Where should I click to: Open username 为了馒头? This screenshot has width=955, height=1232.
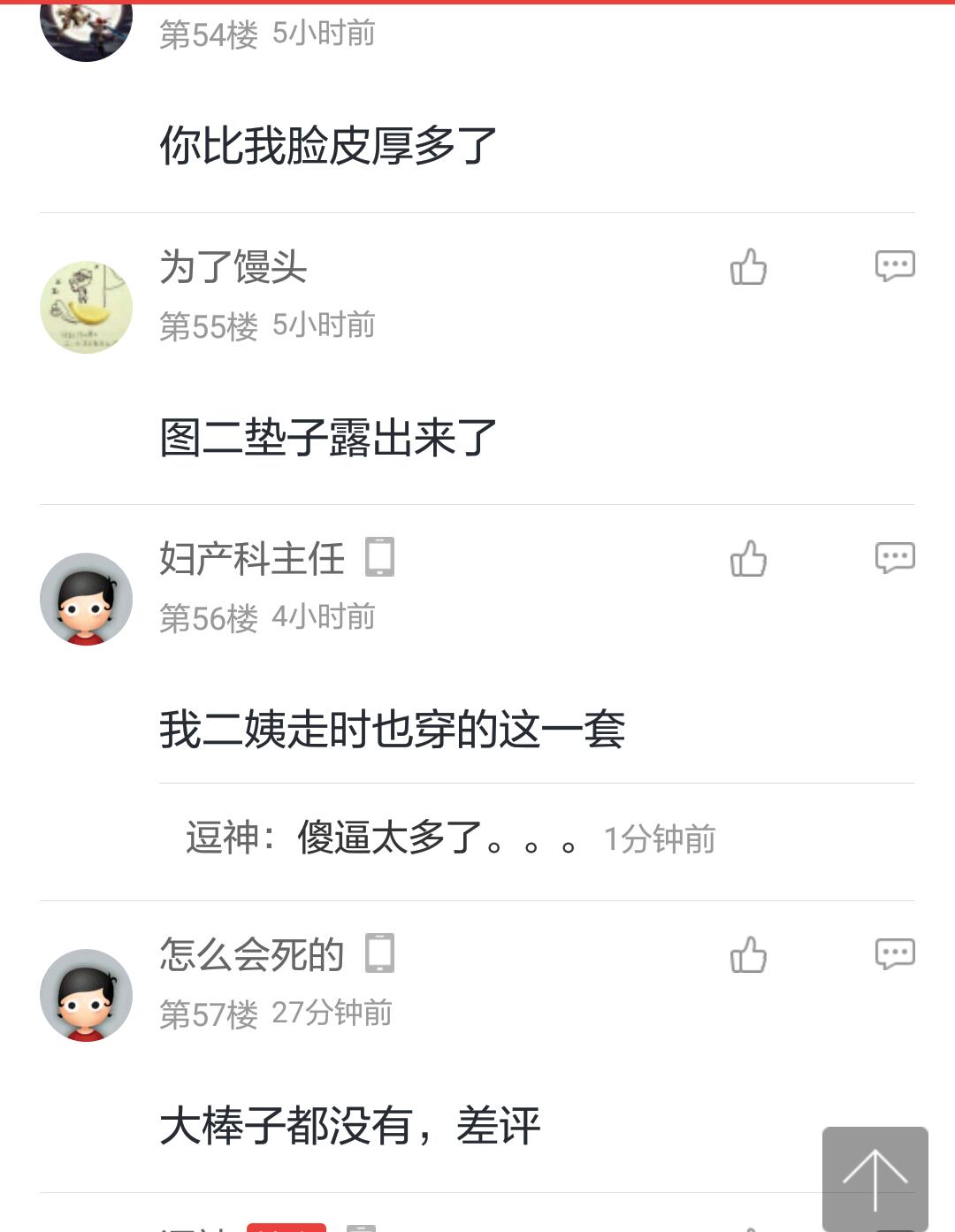233,266
